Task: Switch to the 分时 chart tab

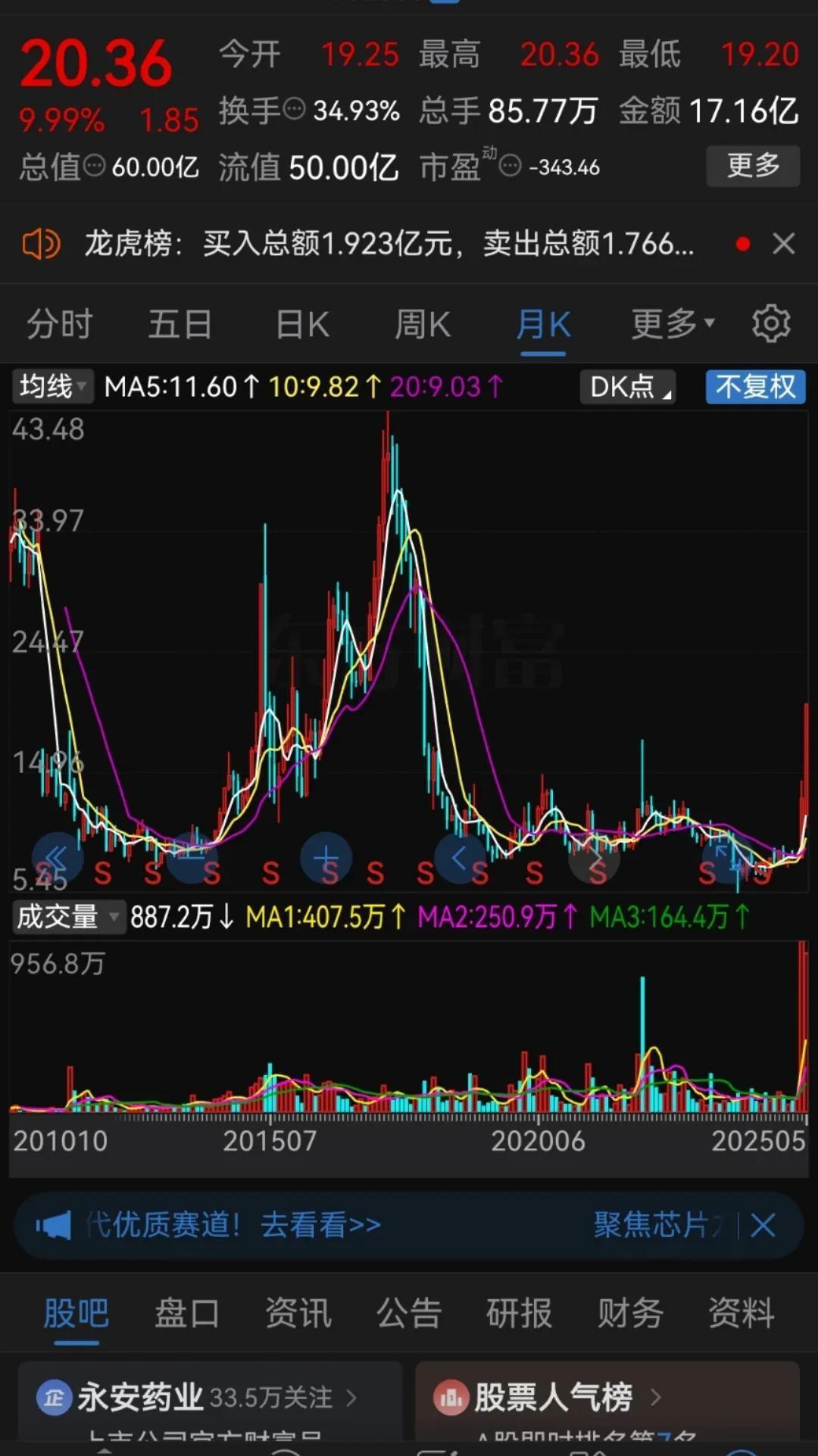Action: tap(59, 325)
